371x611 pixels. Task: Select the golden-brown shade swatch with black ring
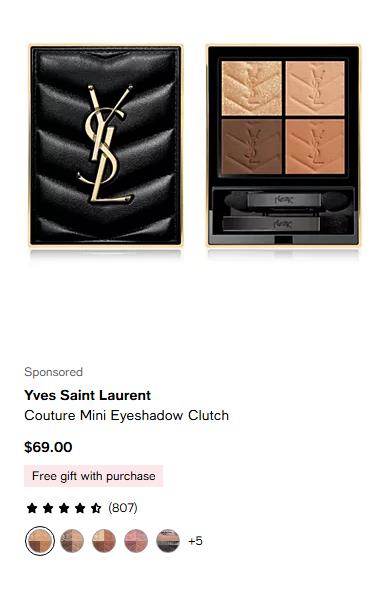pyautogui.click(x=40, y=541)
